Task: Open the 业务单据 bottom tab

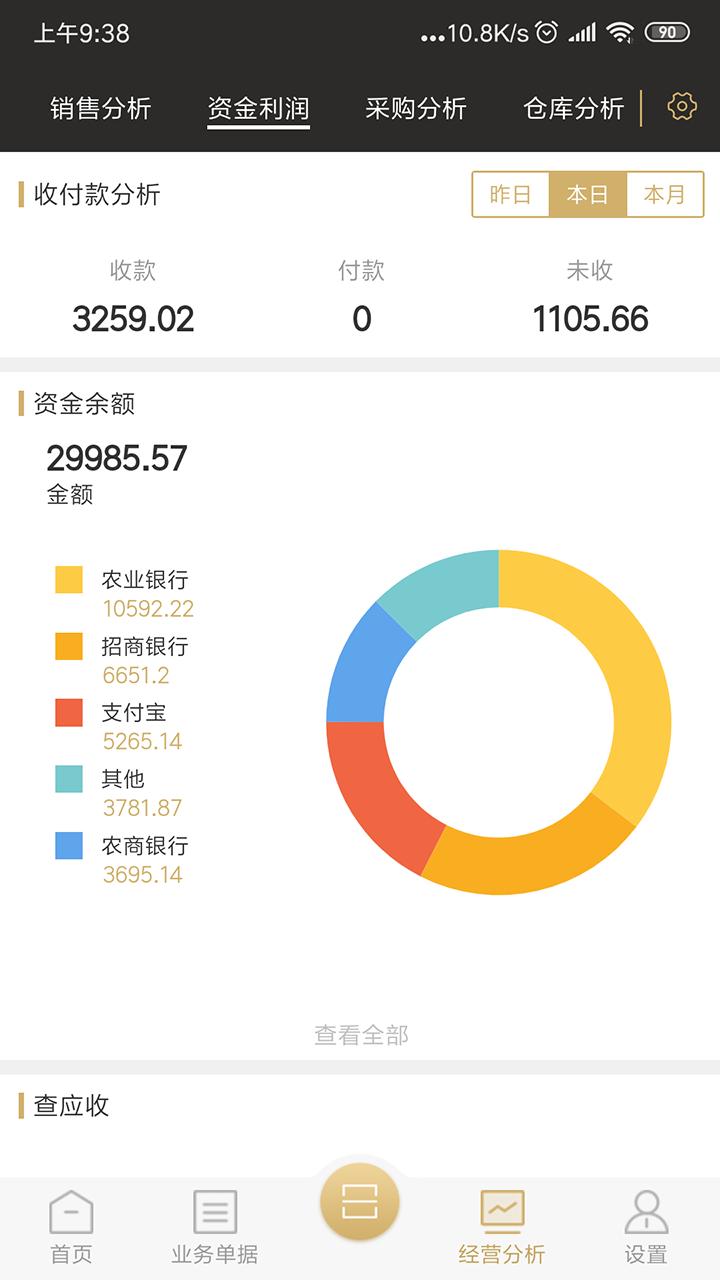Action: tap(215, 1227)
